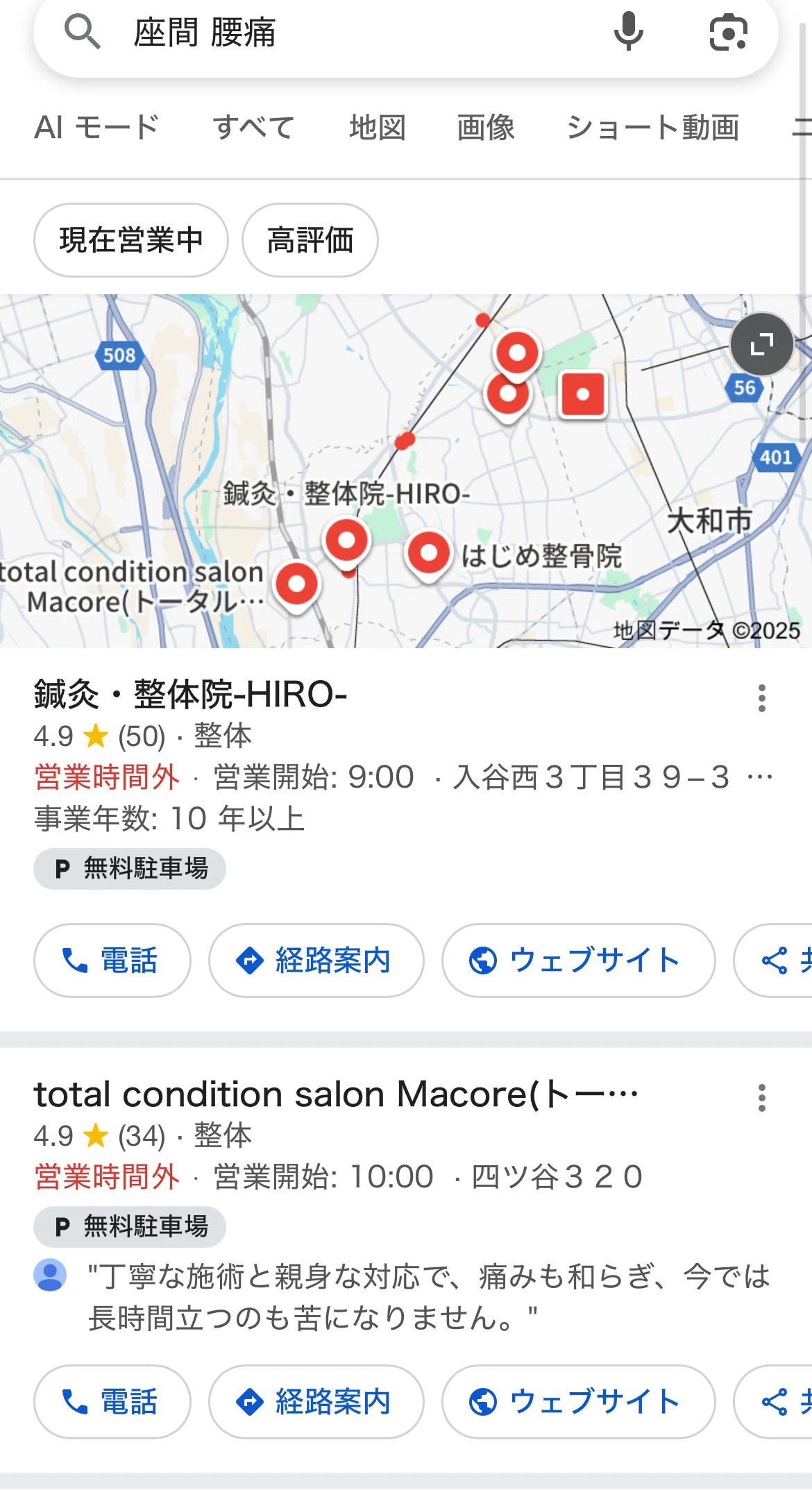The height and width of the screenshot is (1490, 812).
Task: Apply the 高評価 filter chip
Action: click(x=310, y=240)
